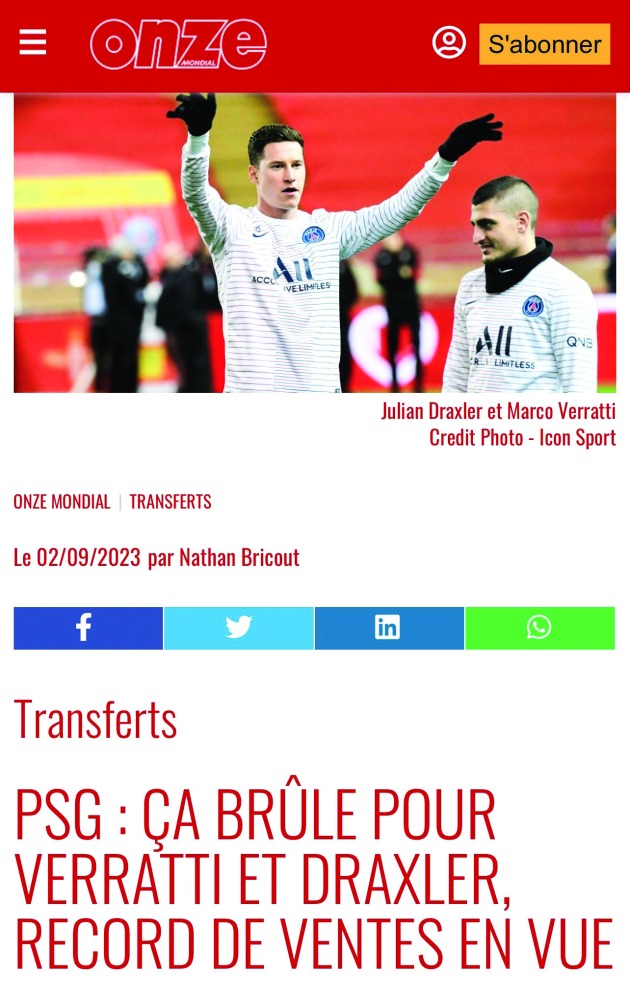The height and width of the screenshot is (1000, 630).
Task: Share the article via WhatsApp
Action: coord(540,628)
